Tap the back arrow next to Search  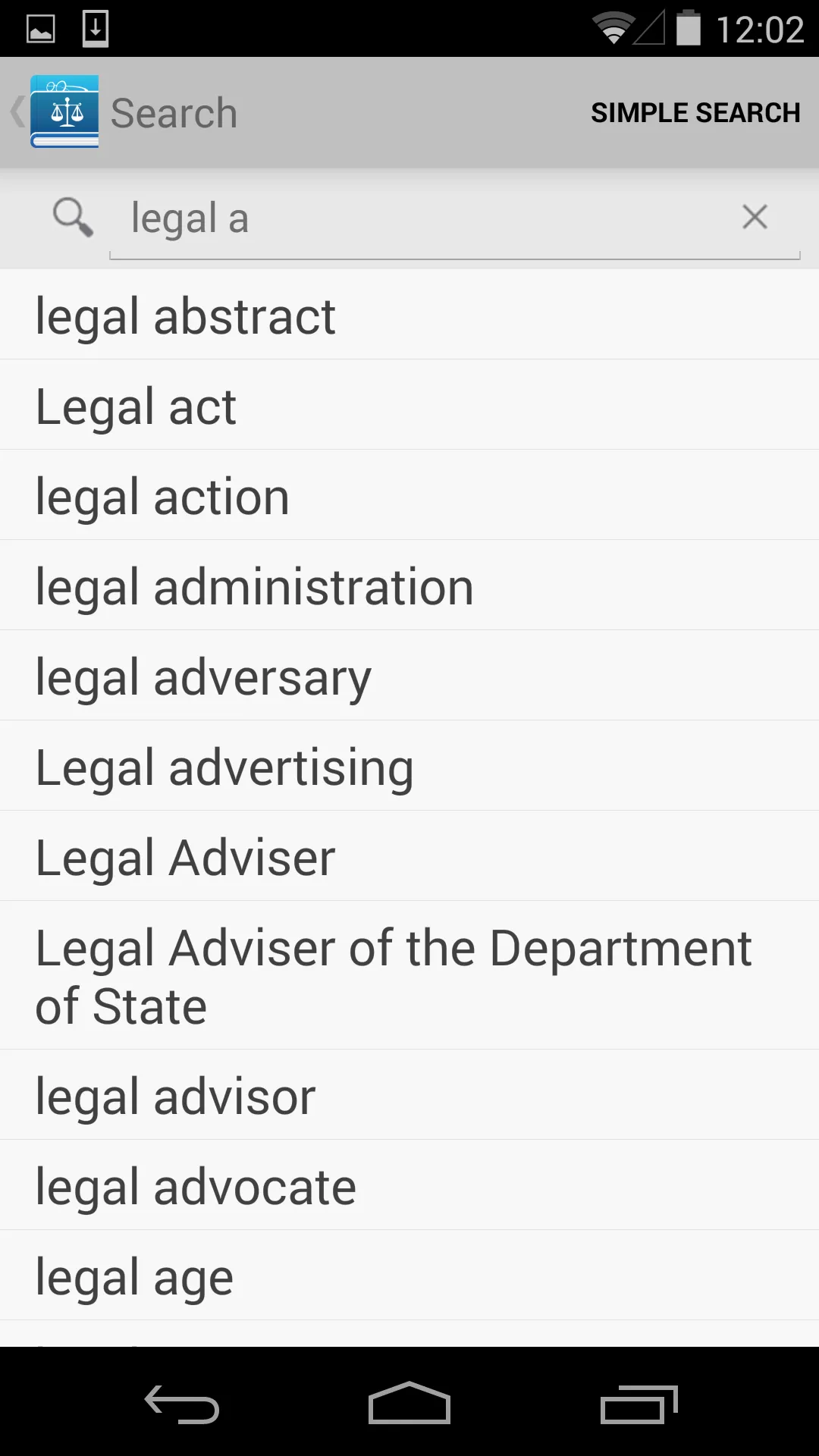click(x=14, y=111)
